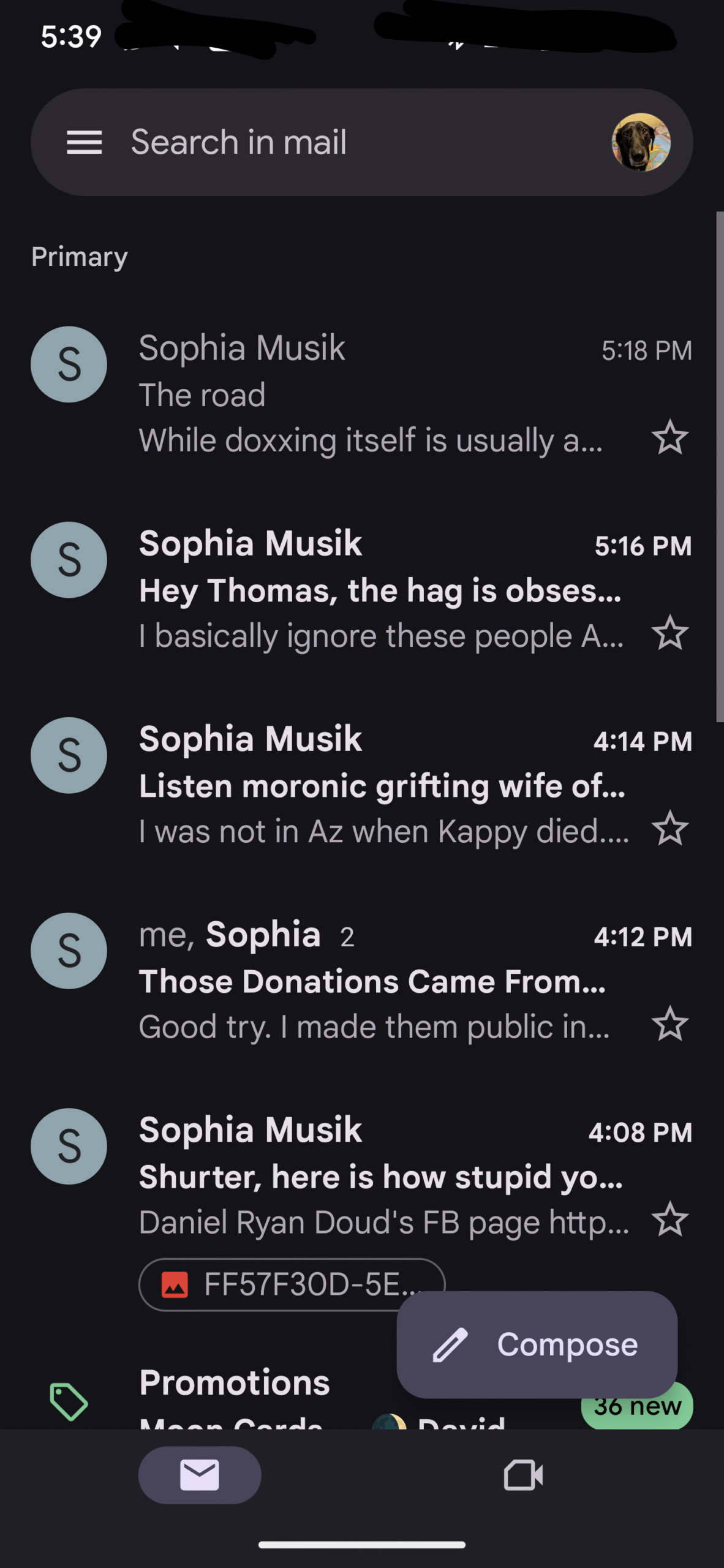Viewport: 724px width, 1568px height.
Task: Switch to the Mail tab
Action: [x=200, y=1475]
